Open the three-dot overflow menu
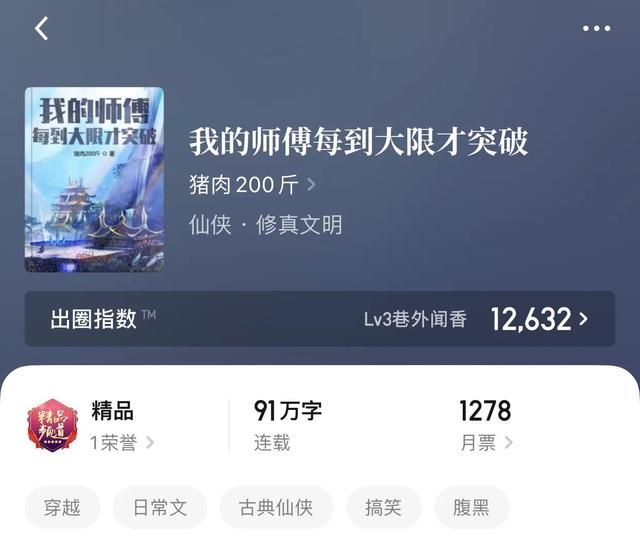 point(596,29)
